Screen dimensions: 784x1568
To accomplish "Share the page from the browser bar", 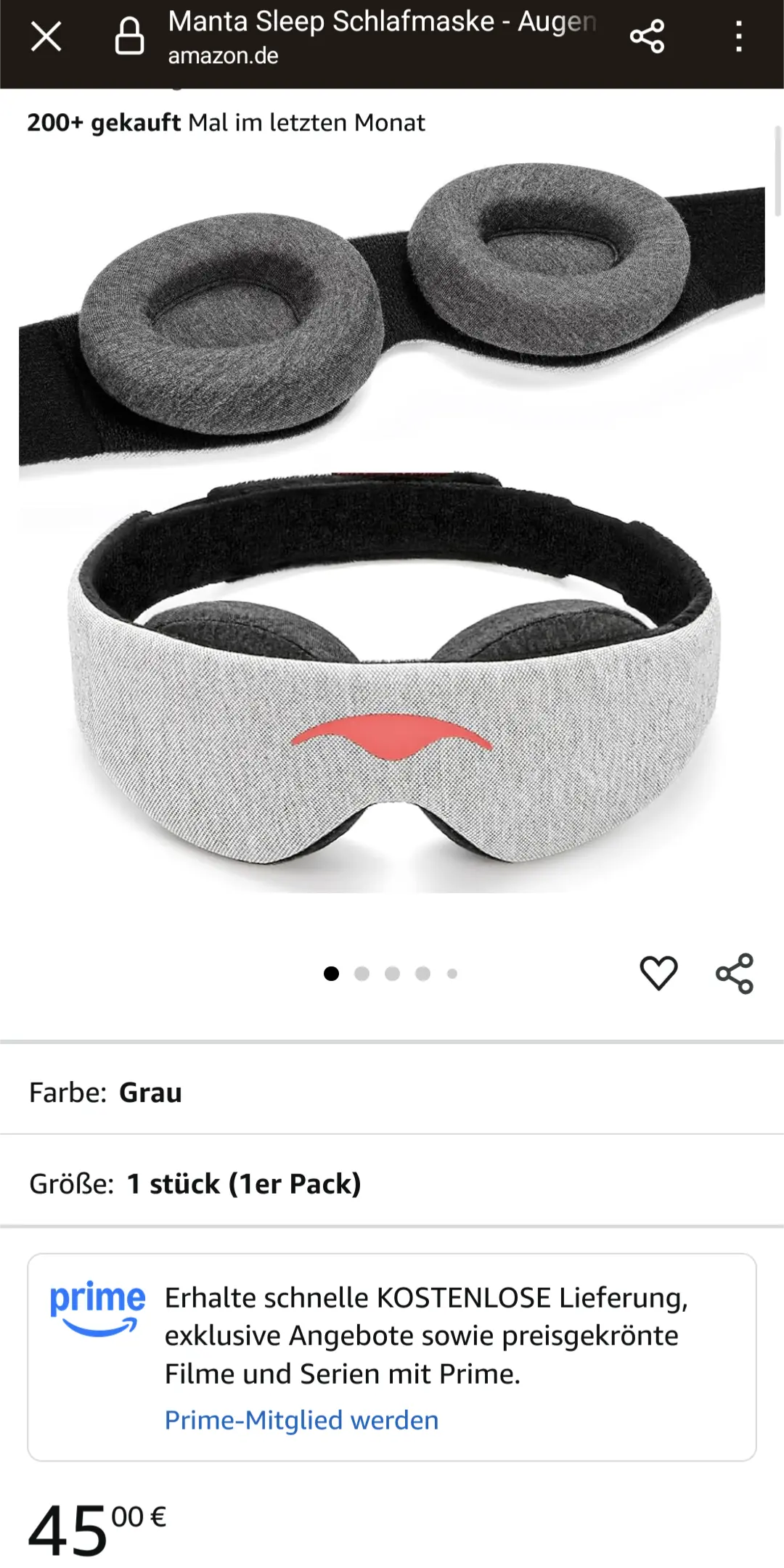I will 647,36.
